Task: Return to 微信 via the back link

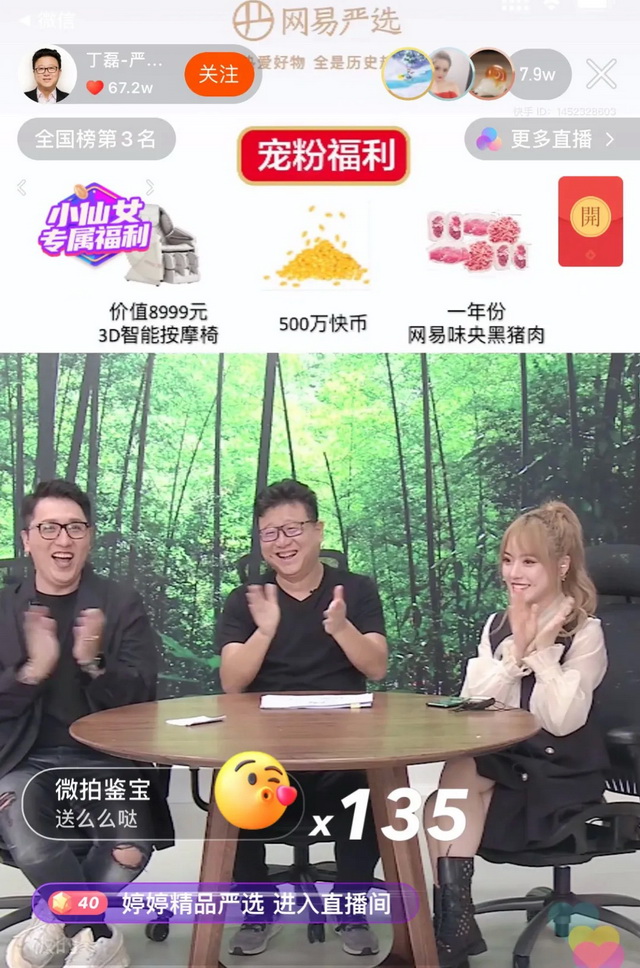Action: pos(45,19)
